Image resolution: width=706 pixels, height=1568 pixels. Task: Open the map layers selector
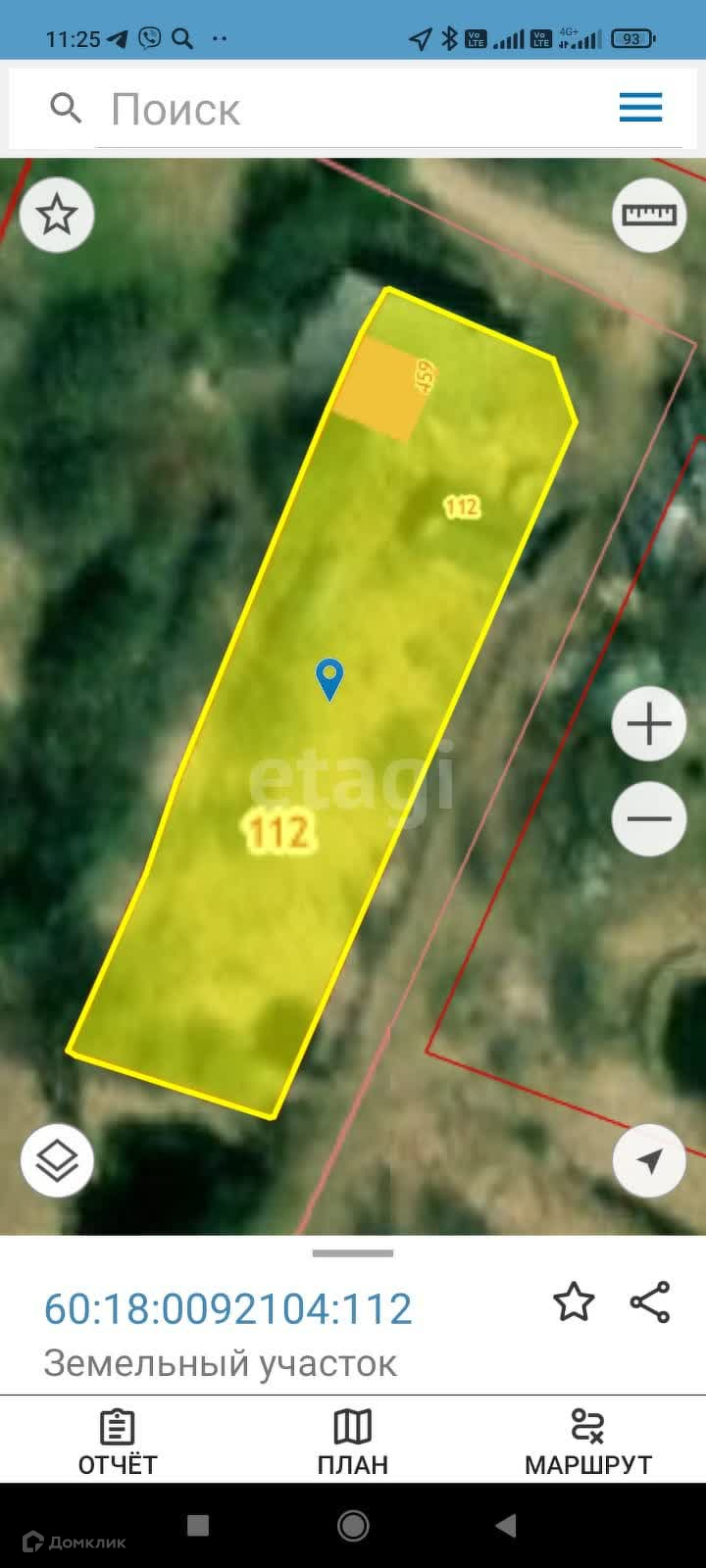coord(57,1161)
